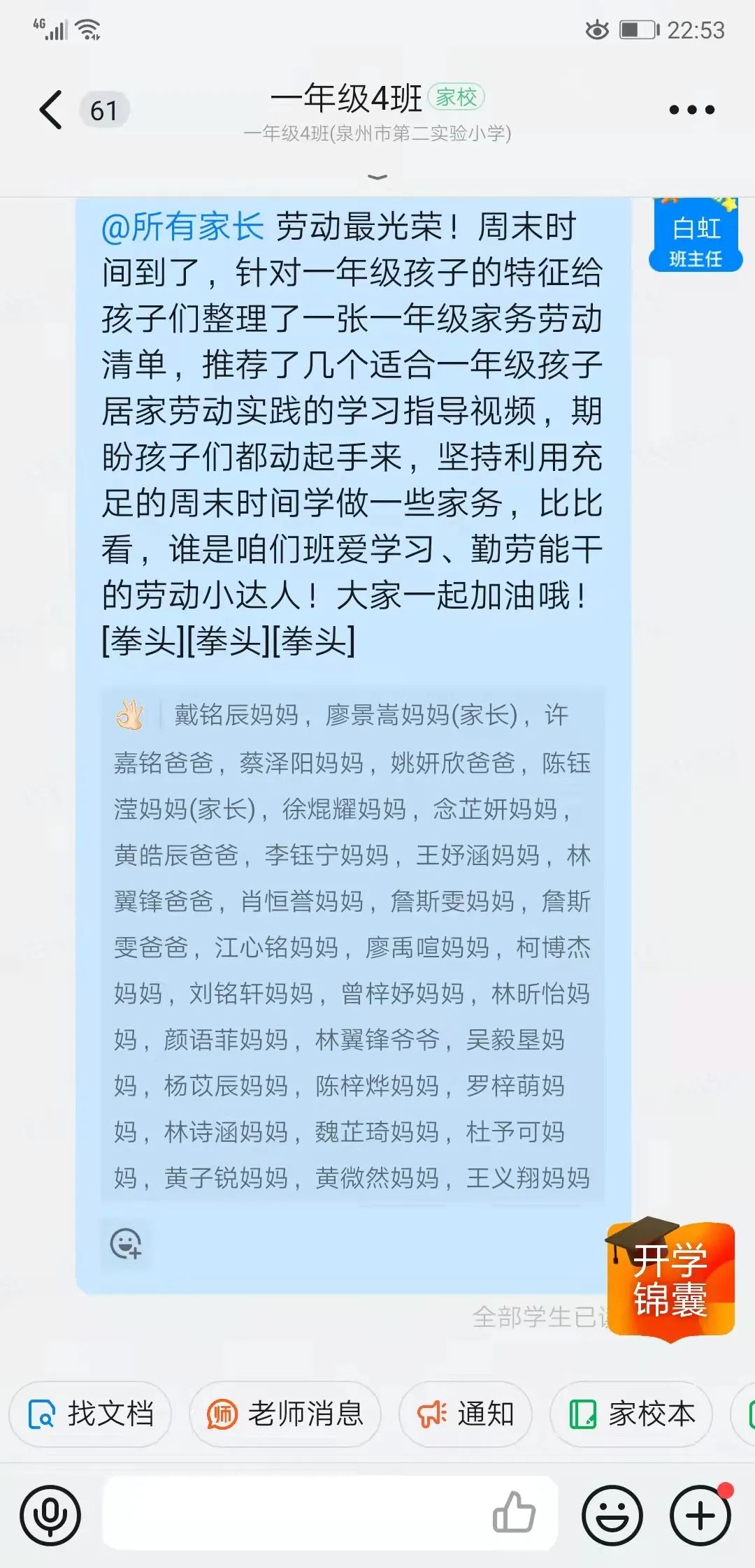Open the reaction list of parent names
This screenshot has height=1568, width=755.
click(x=352, y=947)
